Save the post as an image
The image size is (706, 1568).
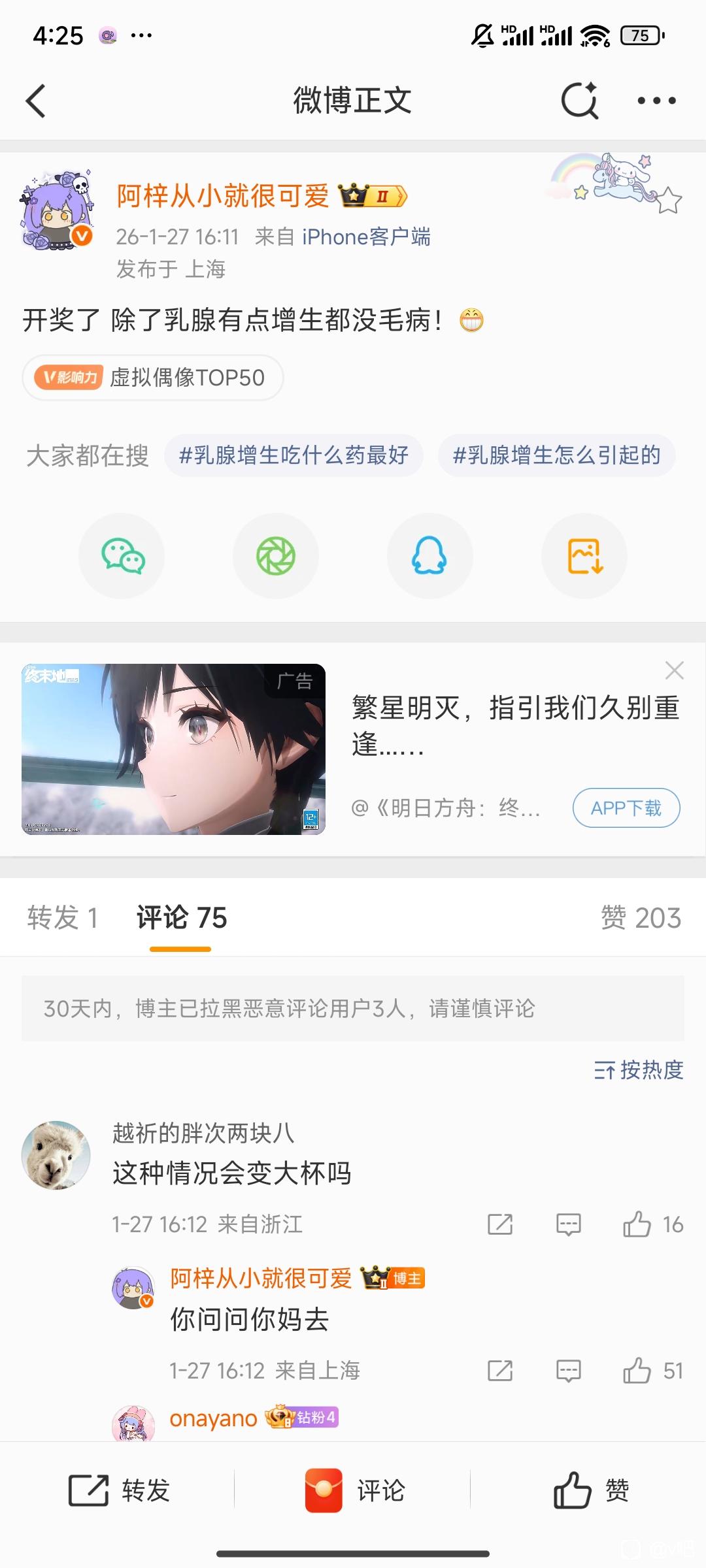click(584, 556)
